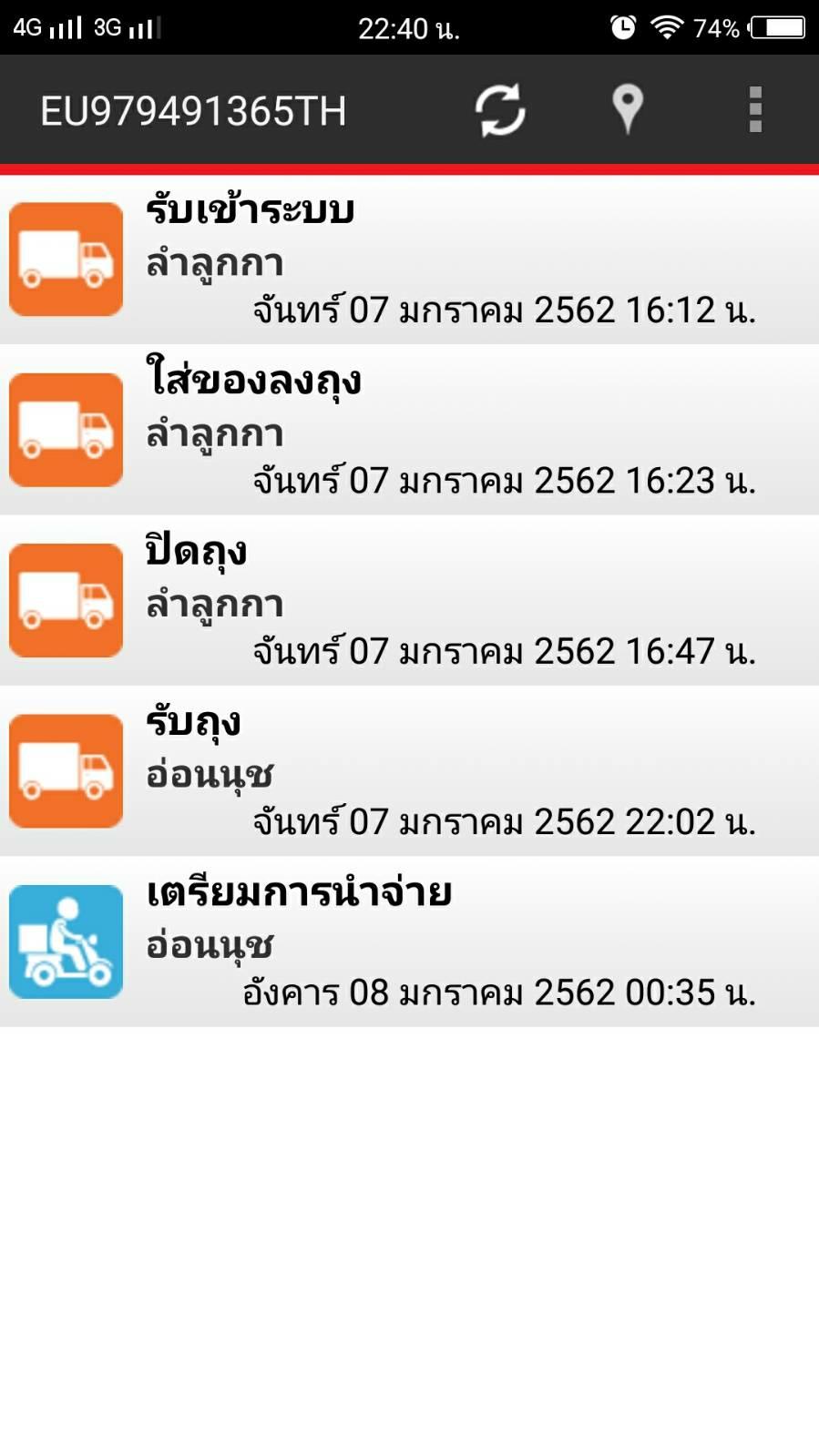Open the overflow menu
819x1456 pixels.
[x=754, y=110]
